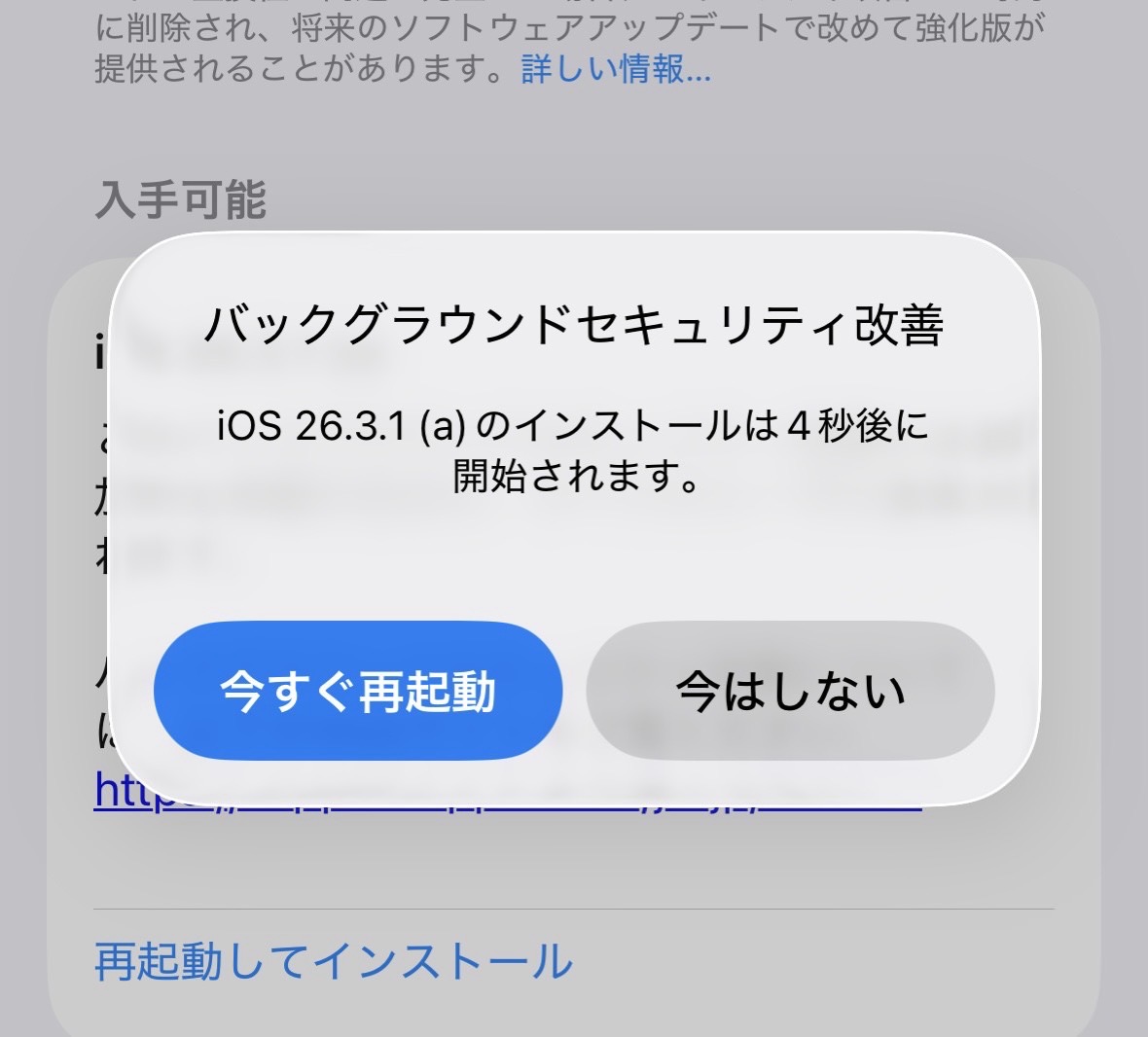Open the 詳しい情報 link
Viewport: 1148px width, 1037px height.
[x=615, y=69]
